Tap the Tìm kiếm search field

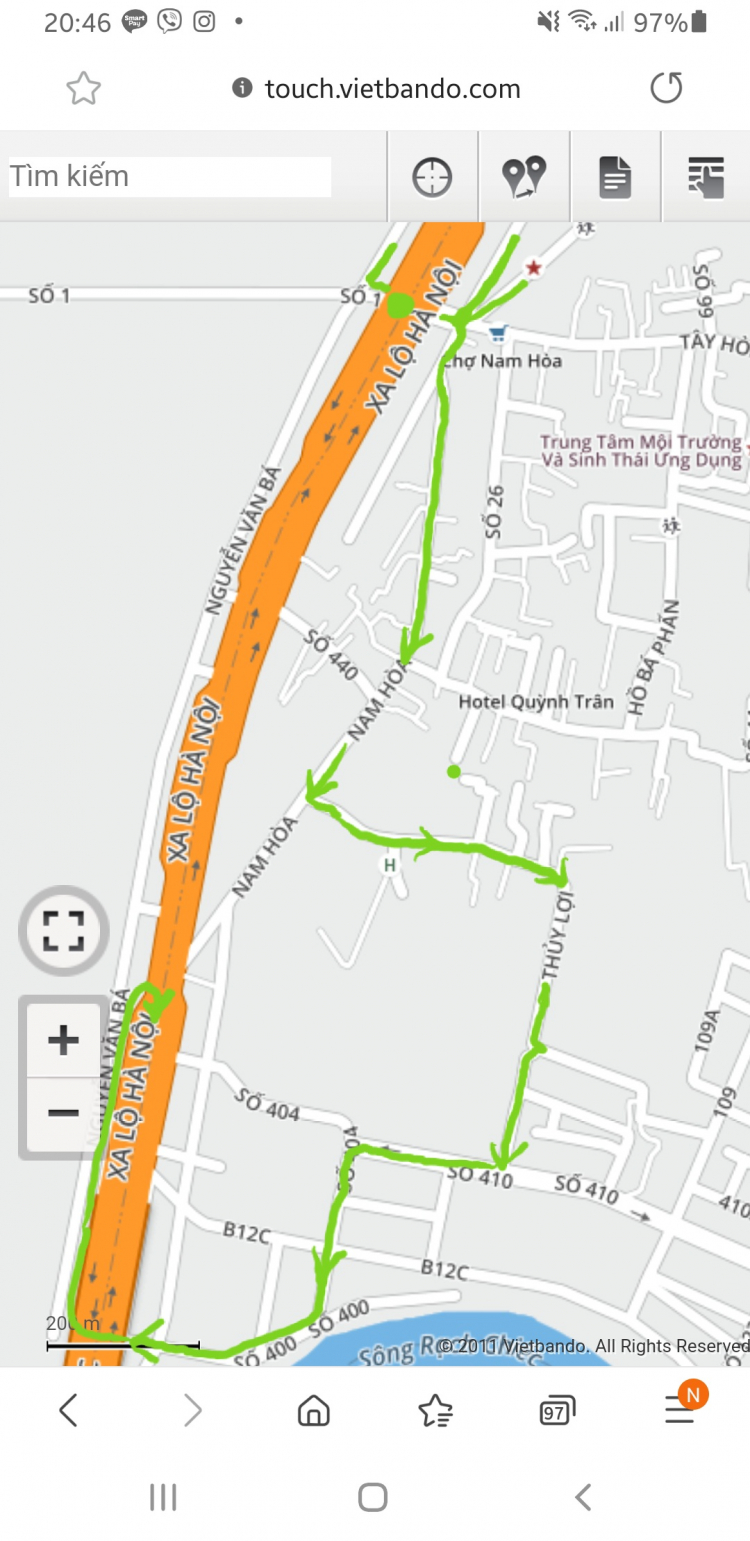coord(170,177)
